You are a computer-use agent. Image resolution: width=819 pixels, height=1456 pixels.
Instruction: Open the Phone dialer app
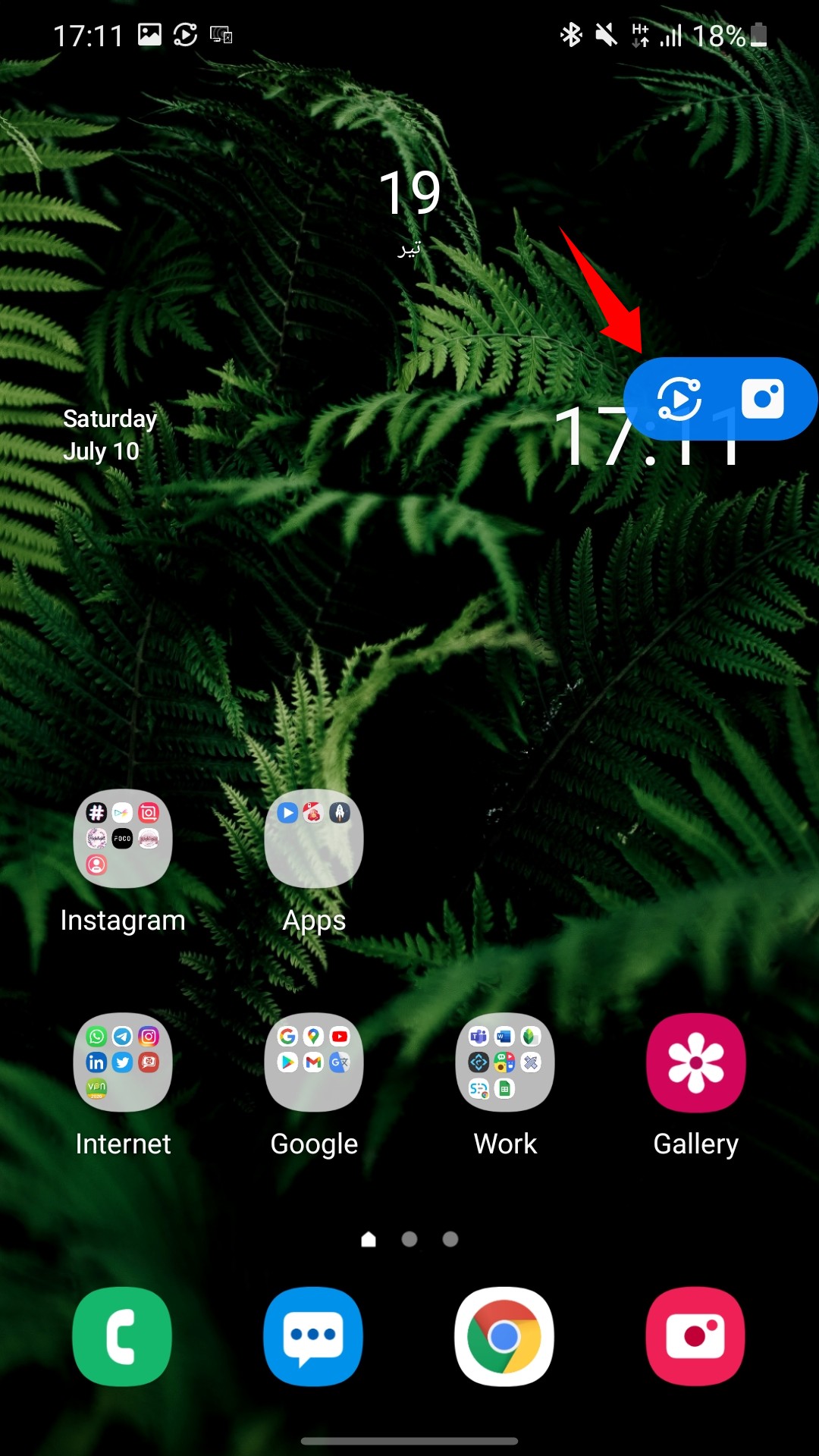point(122,1336)
